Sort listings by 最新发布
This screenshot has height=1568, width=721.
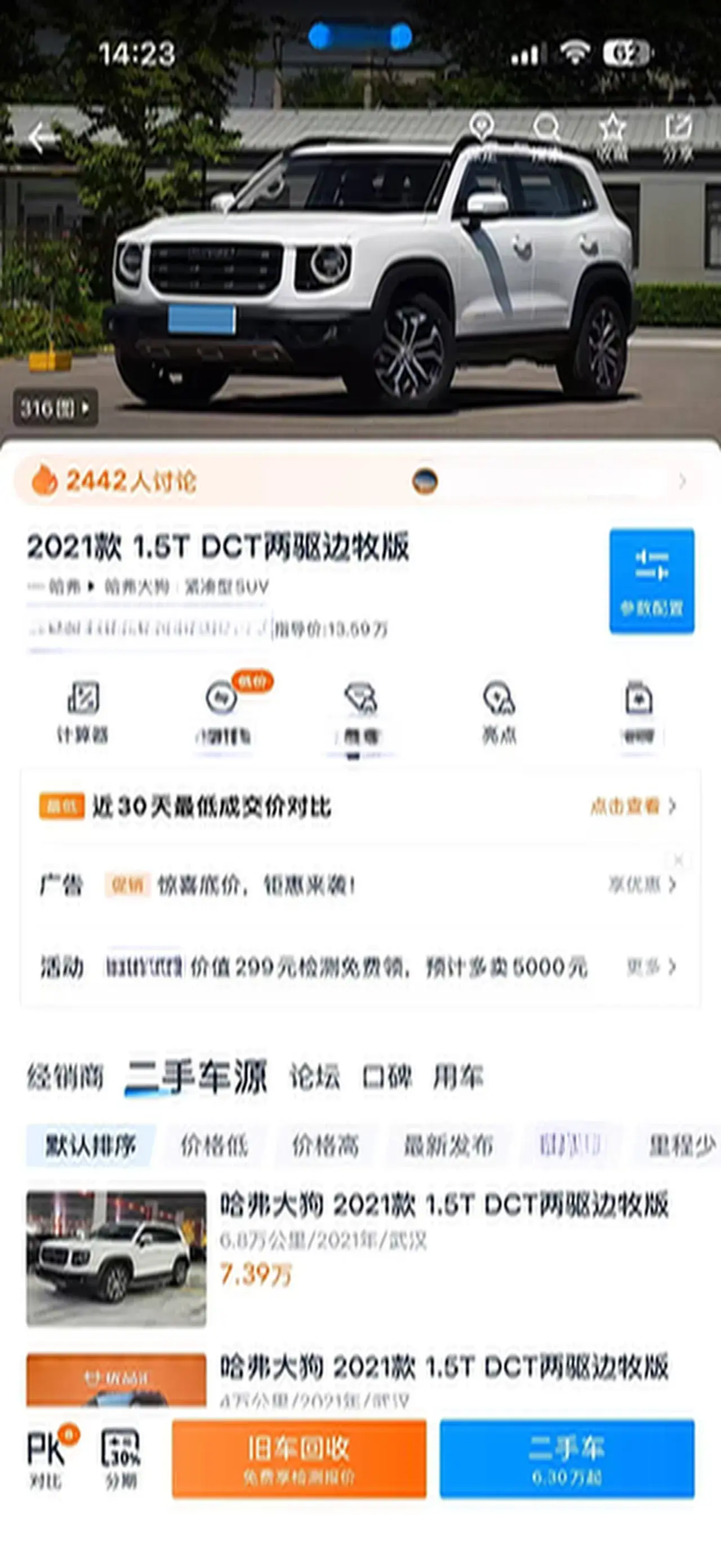(x=448, y=1146)
